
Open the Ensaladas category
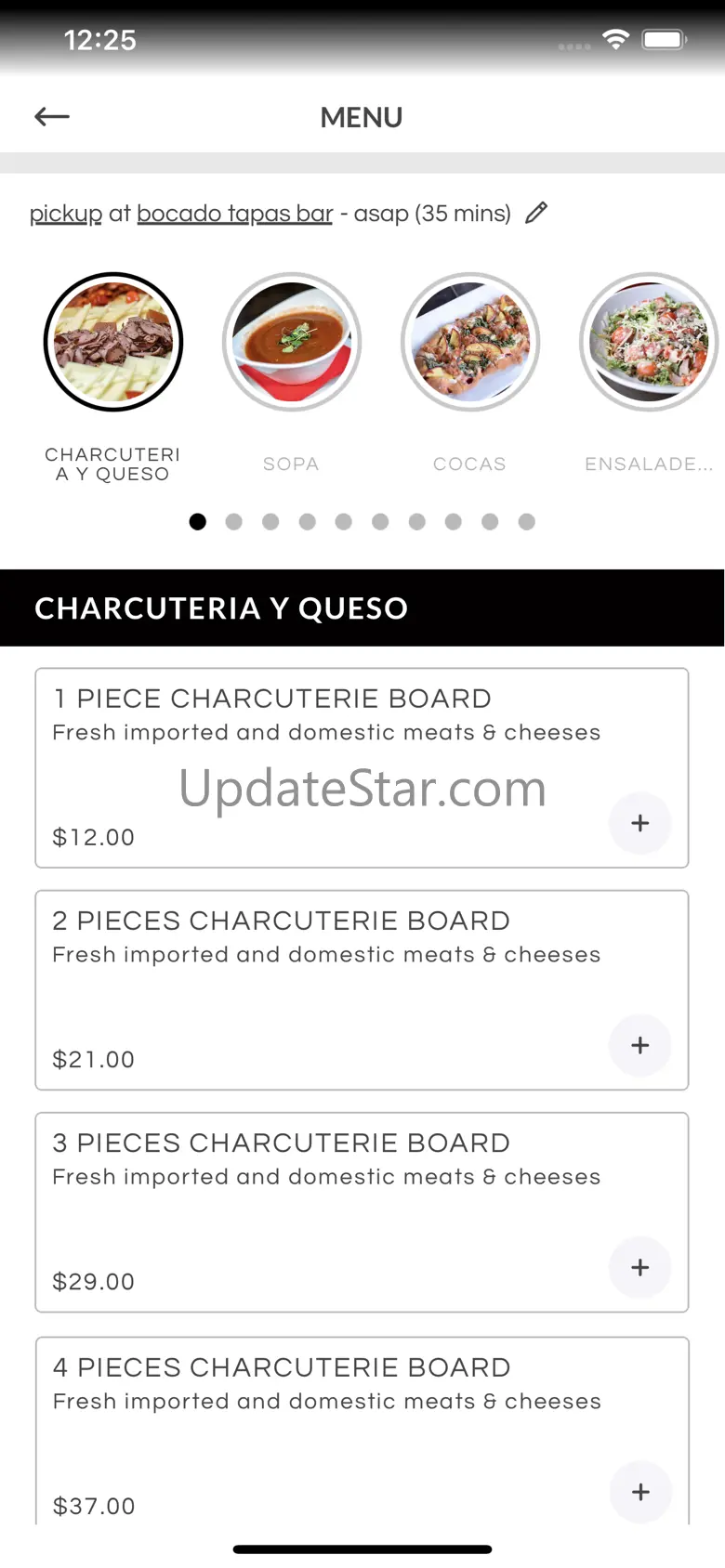[x=649, y=343]
